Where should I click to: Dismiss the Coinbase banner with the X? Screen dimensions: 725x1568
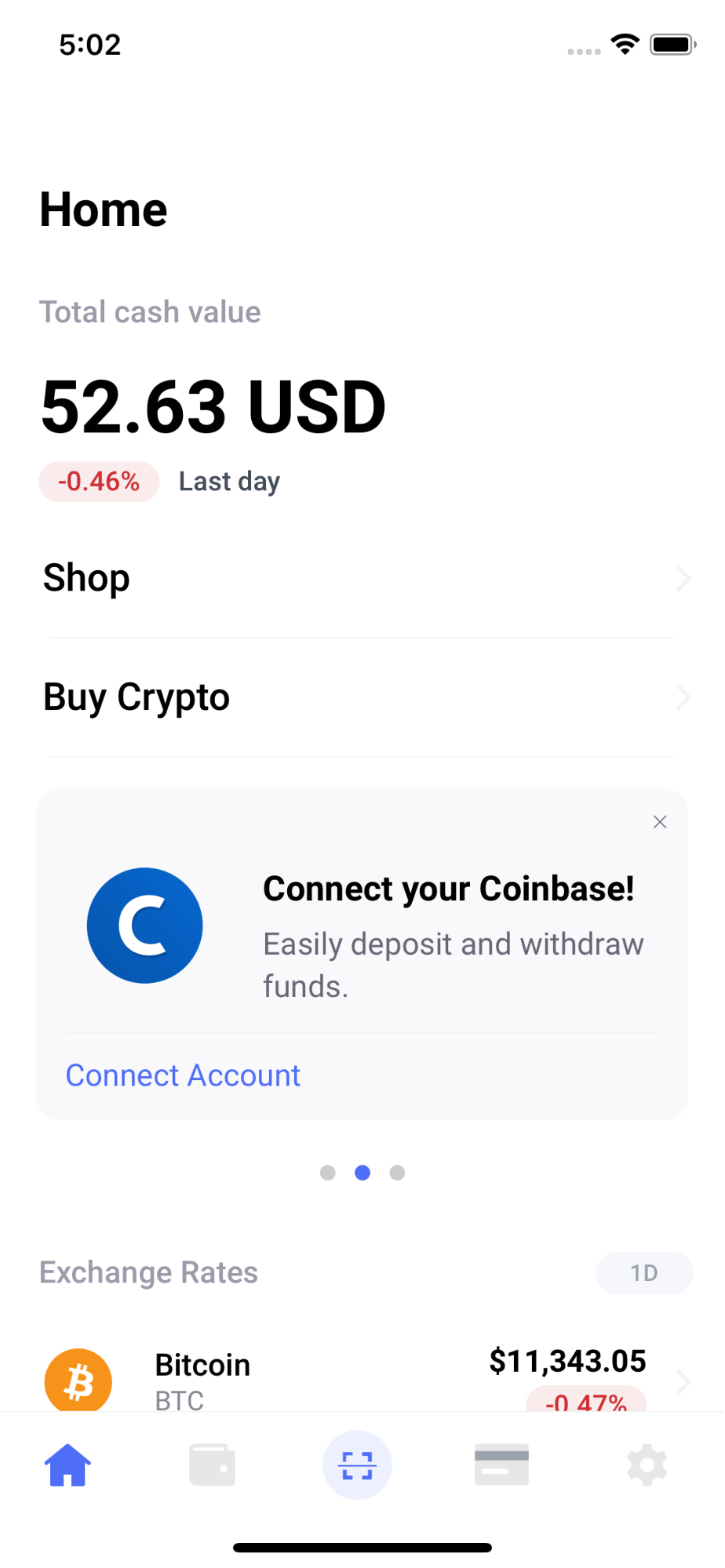pos(659,821)
